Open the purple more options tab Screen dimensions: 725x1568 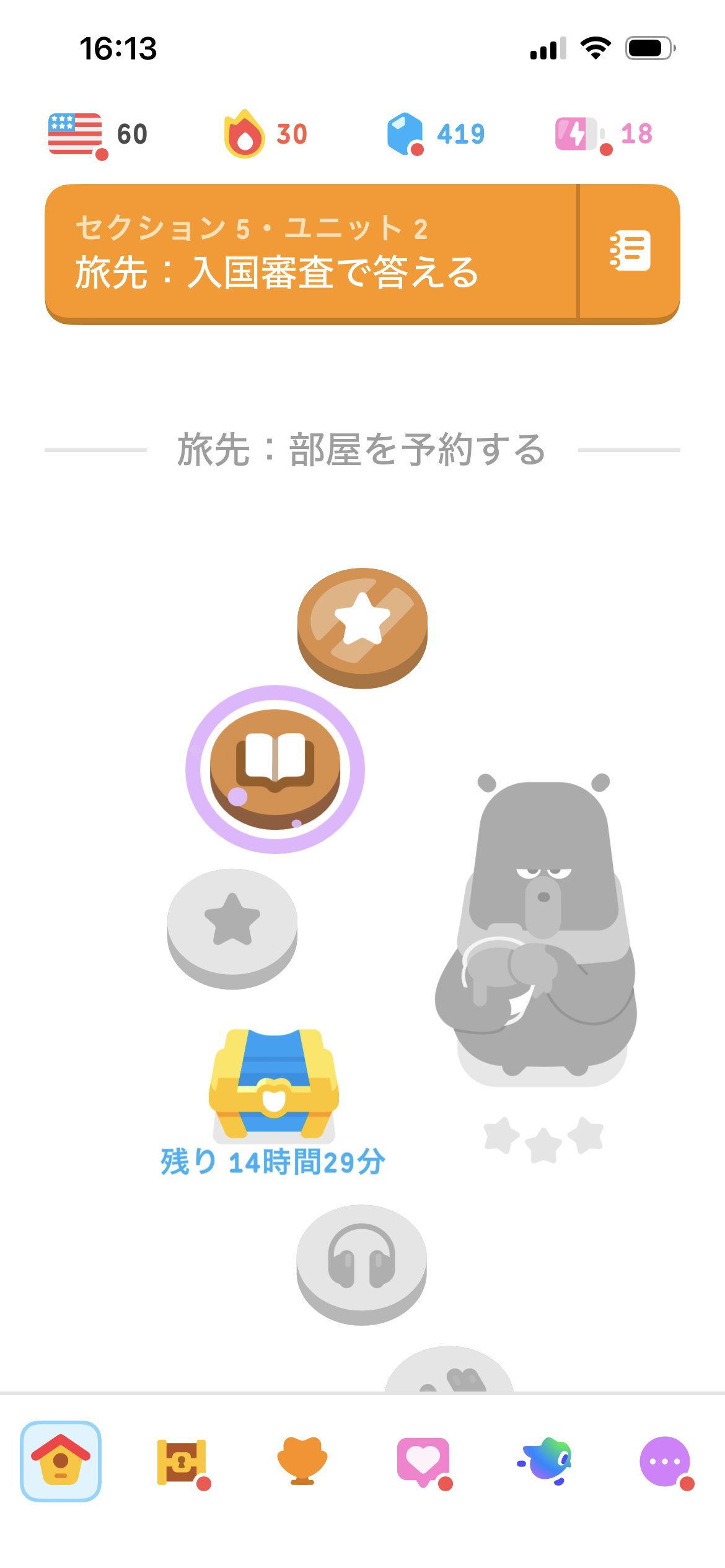pos(666,1462)
